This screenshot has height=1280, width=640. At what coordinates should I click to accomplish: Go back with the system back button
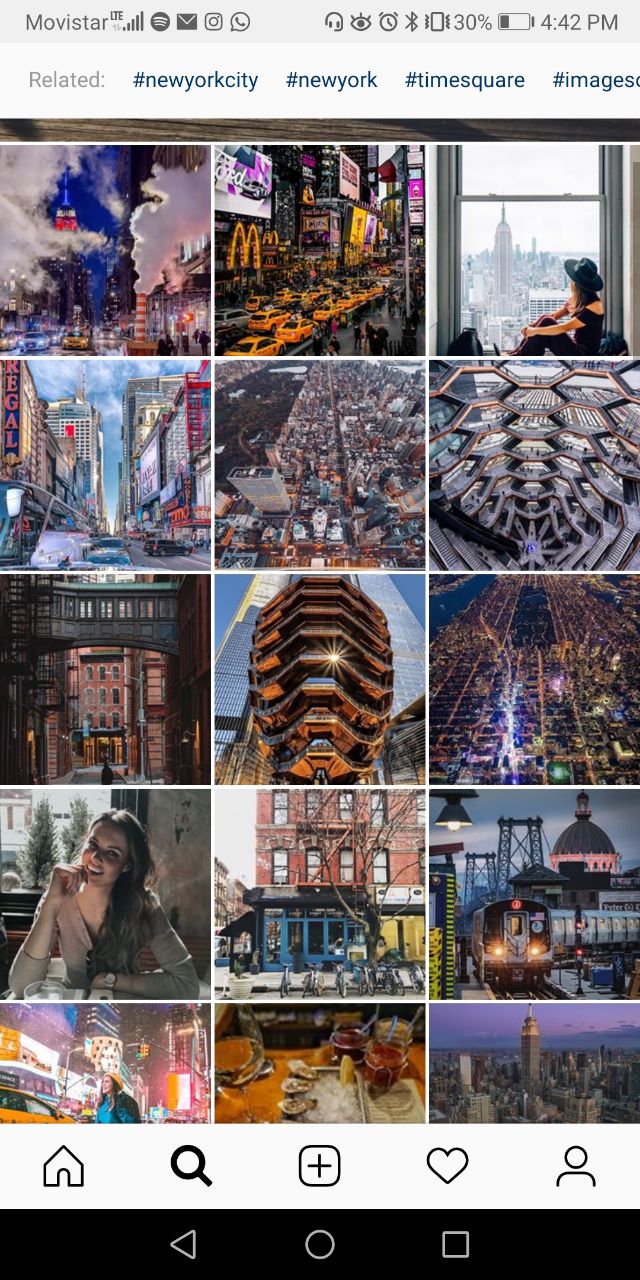click(183, 1244)
